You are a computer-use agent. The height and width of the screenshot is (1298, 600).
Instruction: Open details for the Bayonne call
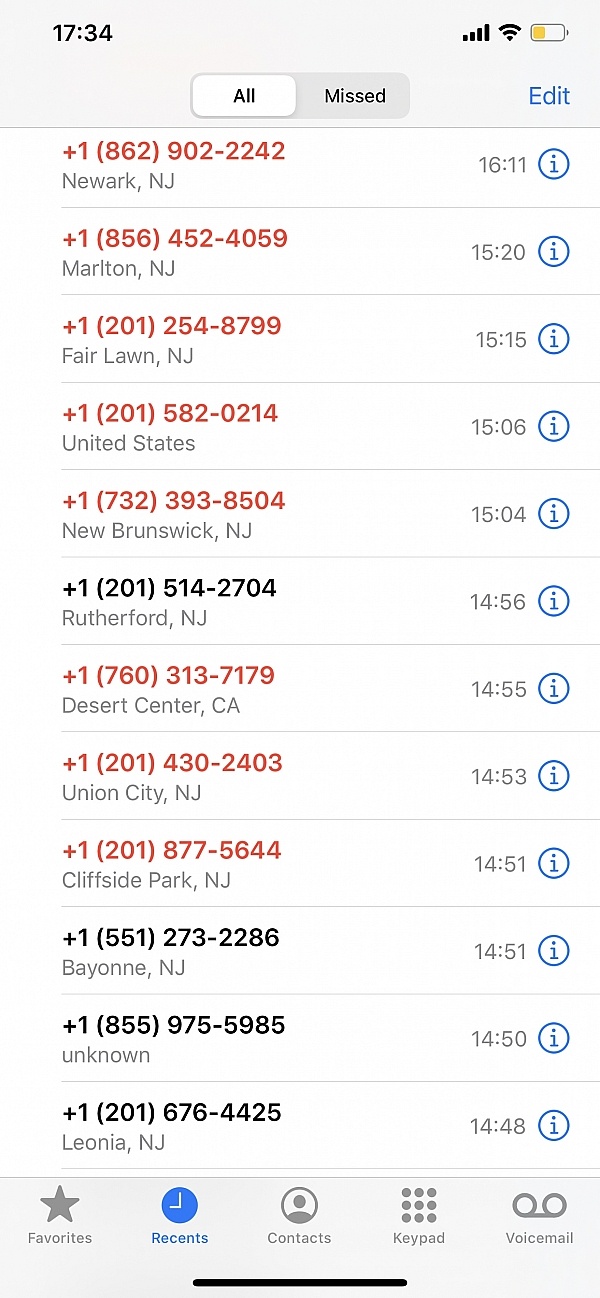pos(554,950)
